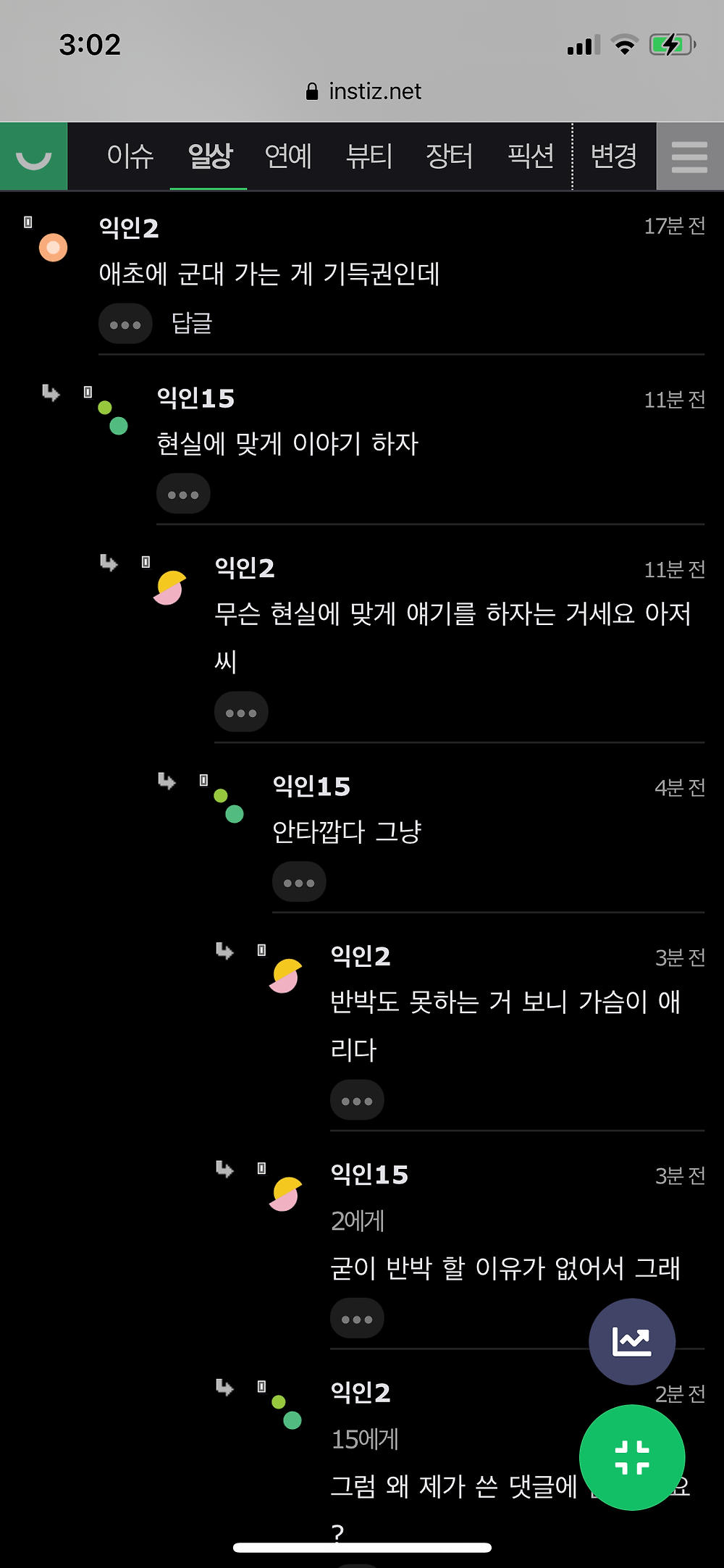The height and width of the screenshot is (1568, 724).
Task: Go to the 연예 tab
Action: click(288, 156)
